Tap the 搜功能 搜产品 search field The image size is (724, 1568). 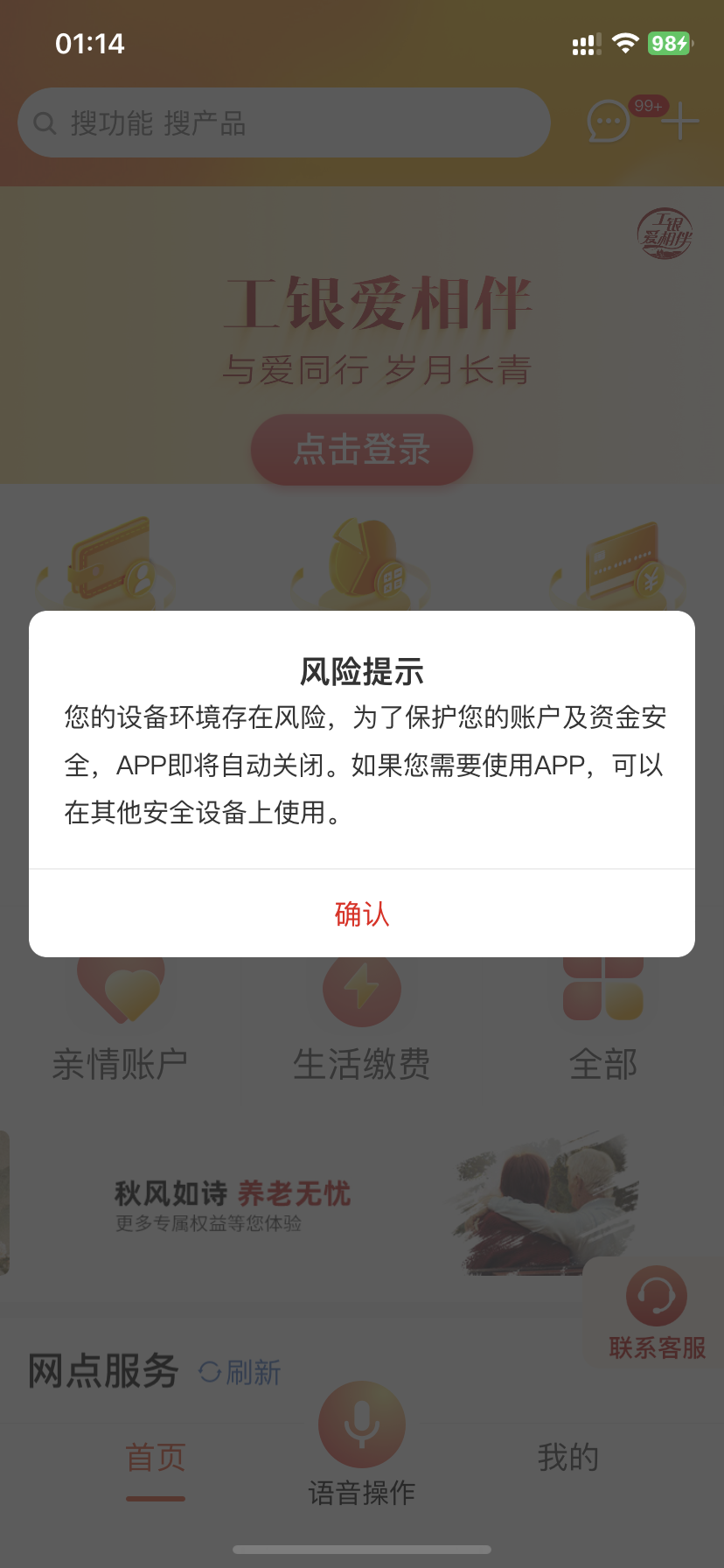[283, 122]
